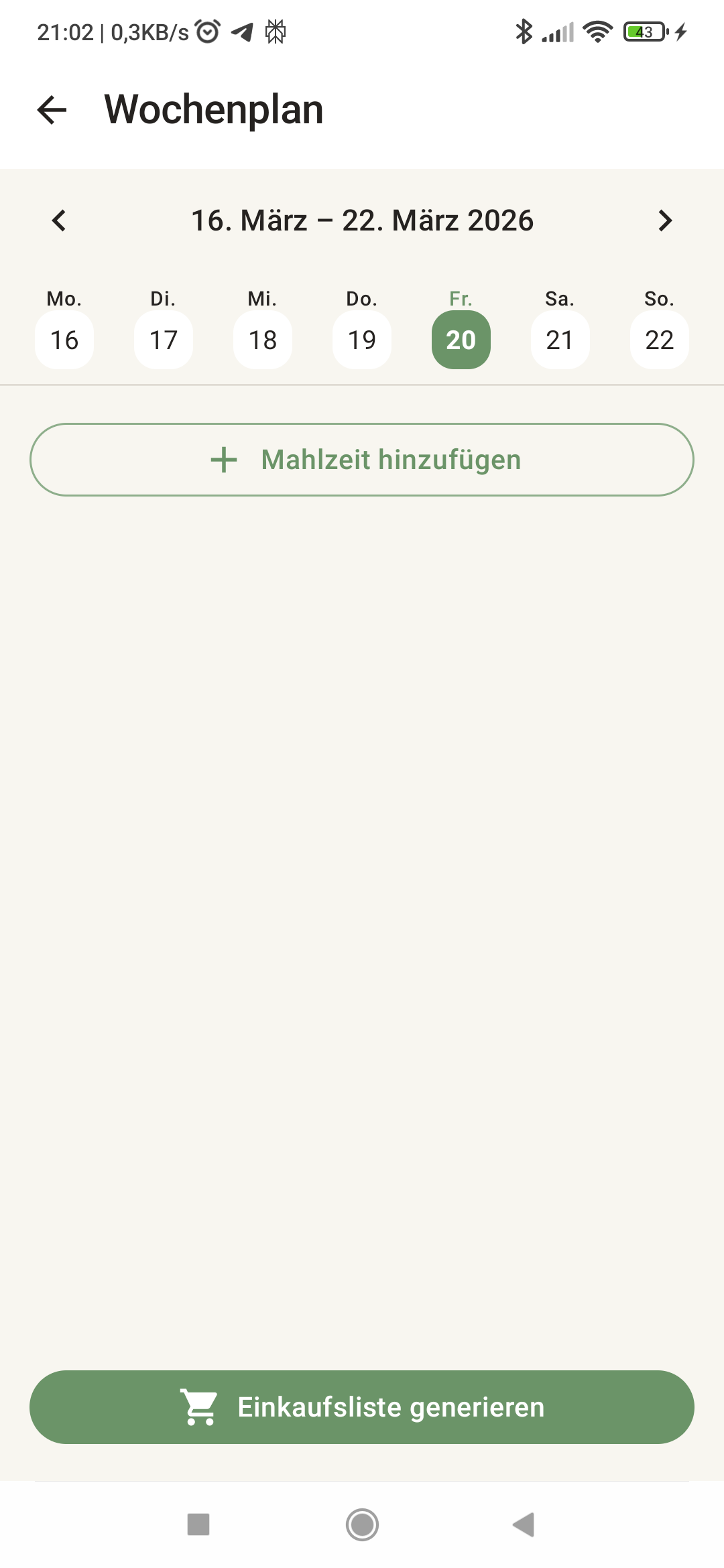Click the shopping cart icon
This screenshot has height=1568, width=724.
[x=199, y=1407]
